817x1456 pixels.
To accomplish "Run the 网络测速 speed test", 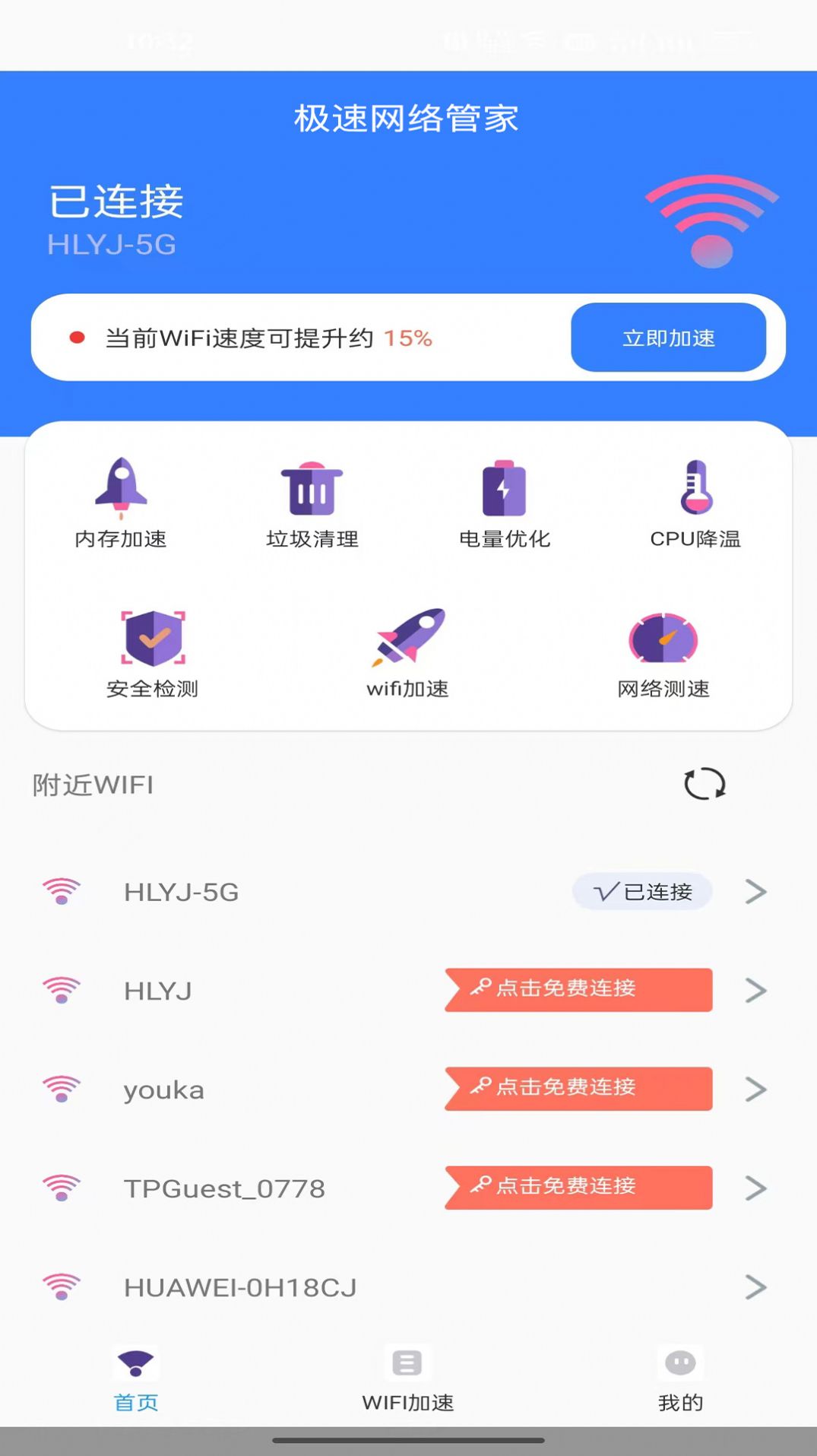I will click(663, 651).
